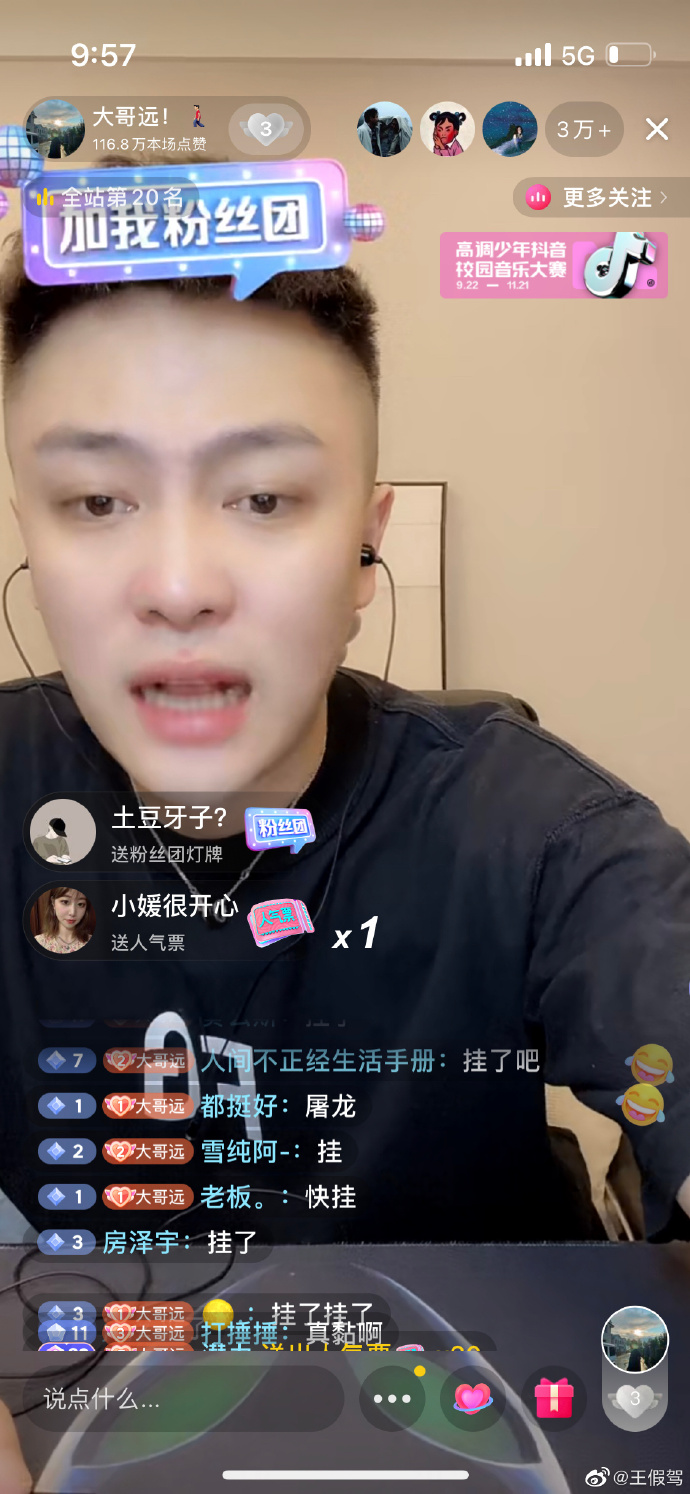Tap the pink heart planet icon
This screenshot has height=1494, width=690.
473,1398
